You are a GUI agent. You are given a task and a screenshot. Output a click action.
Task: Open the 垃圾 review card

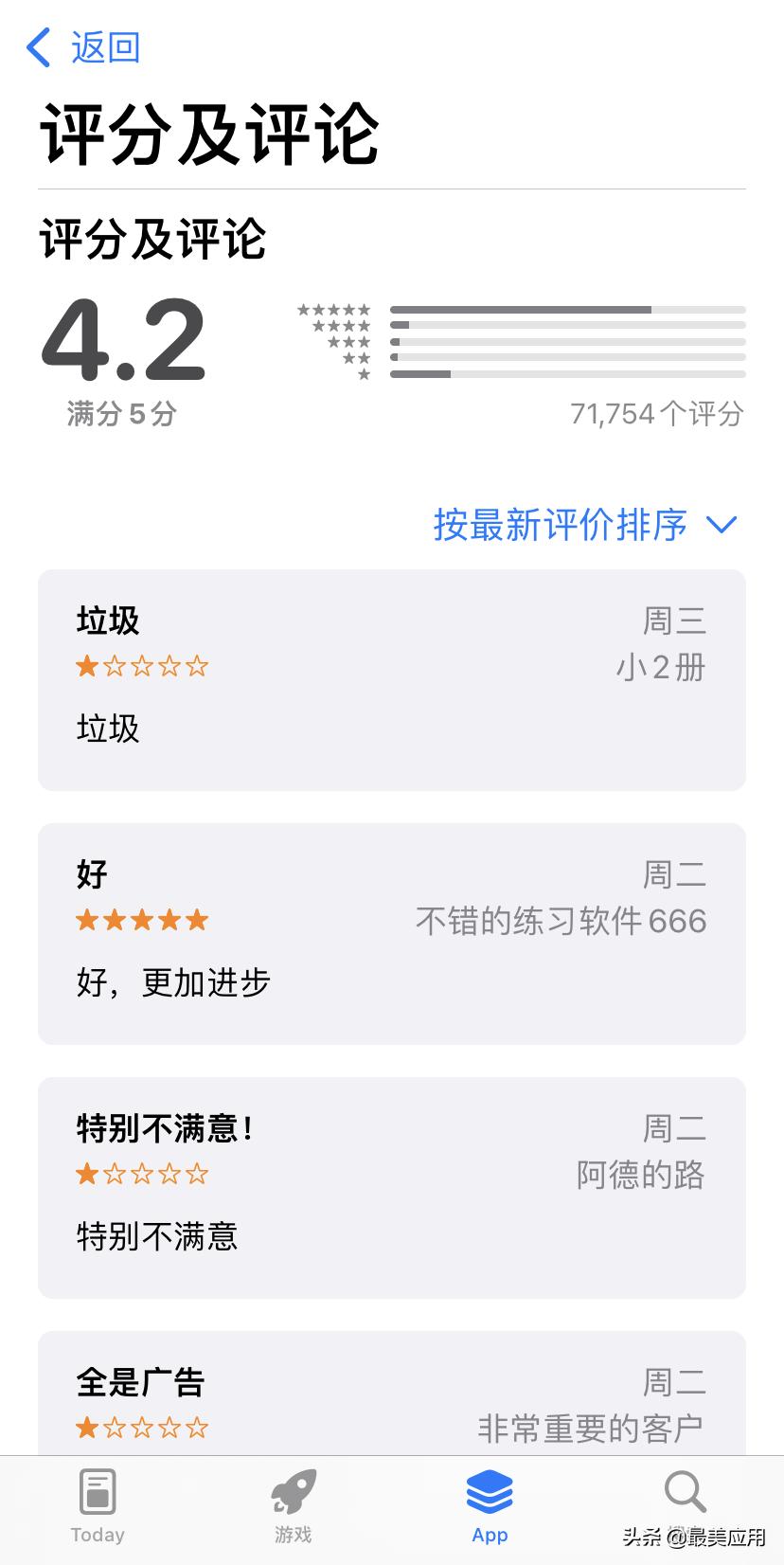pos(391,678)
